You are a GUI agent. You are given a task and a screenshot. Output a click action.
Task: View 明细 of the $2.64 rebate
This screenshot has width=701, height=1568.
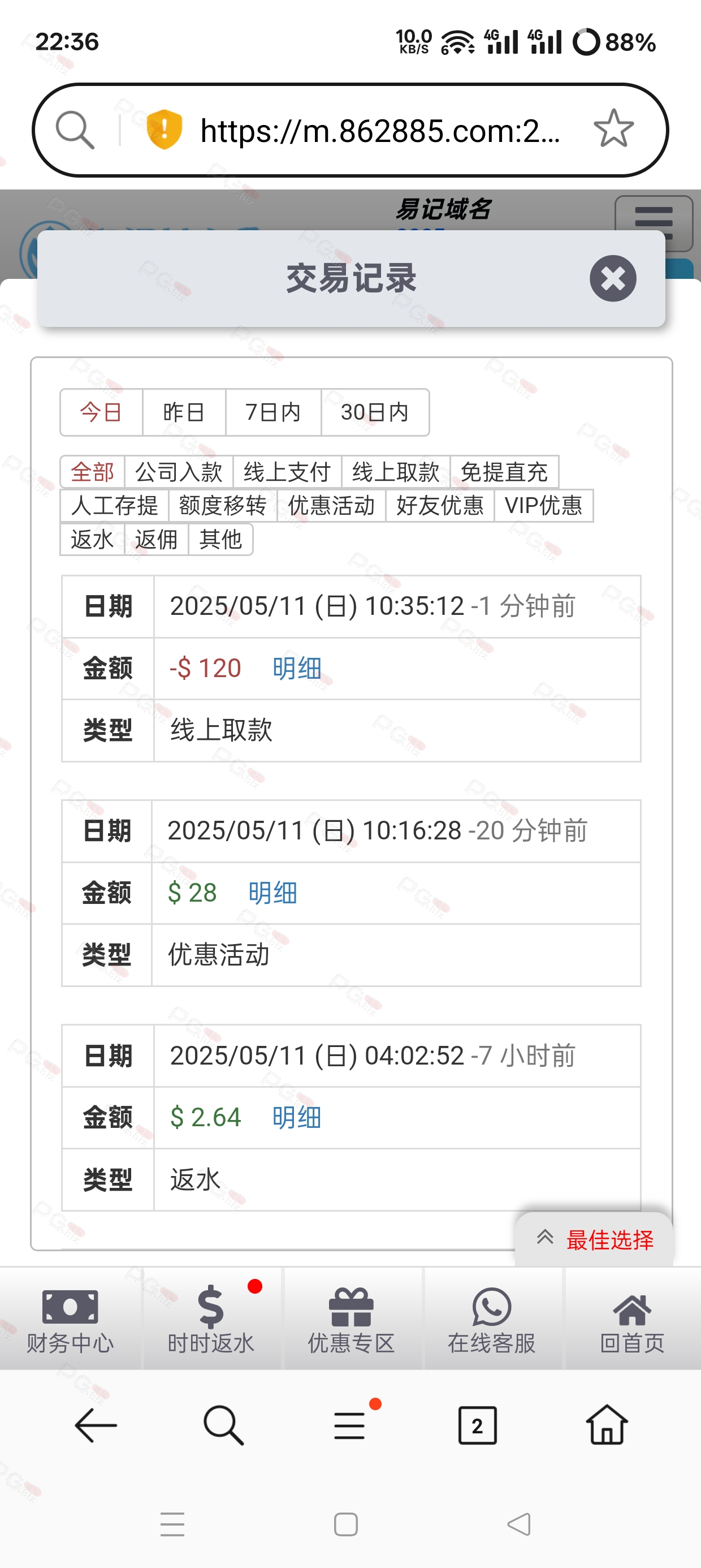pyautogui.click(x=297, y=1118)
